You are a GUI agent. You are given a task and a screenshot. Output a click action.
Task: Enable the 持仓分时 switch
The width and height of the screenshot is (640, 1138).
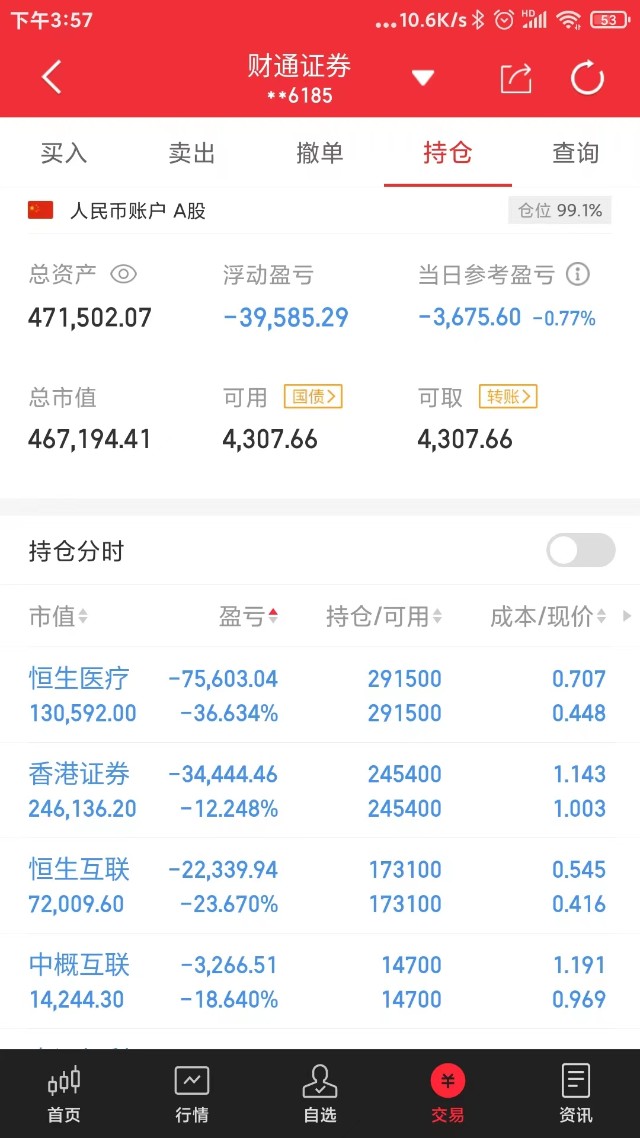coord(580,550)
